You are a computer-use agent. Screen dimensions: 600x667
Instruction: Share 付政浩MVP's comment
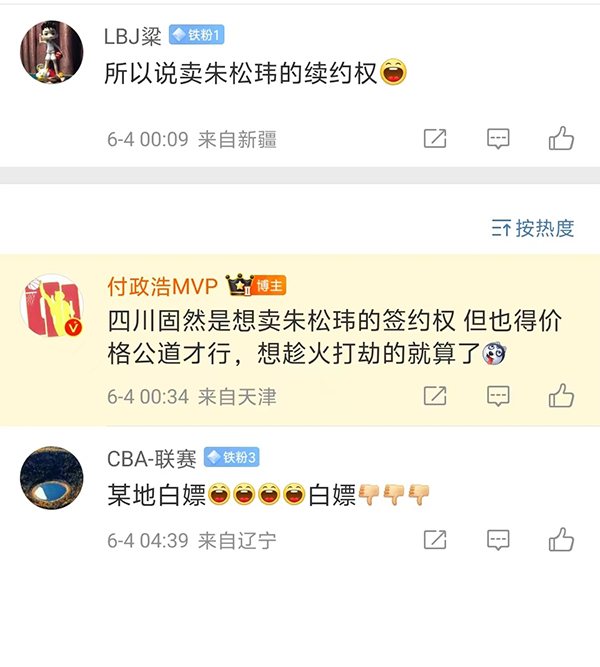[435, 396]
